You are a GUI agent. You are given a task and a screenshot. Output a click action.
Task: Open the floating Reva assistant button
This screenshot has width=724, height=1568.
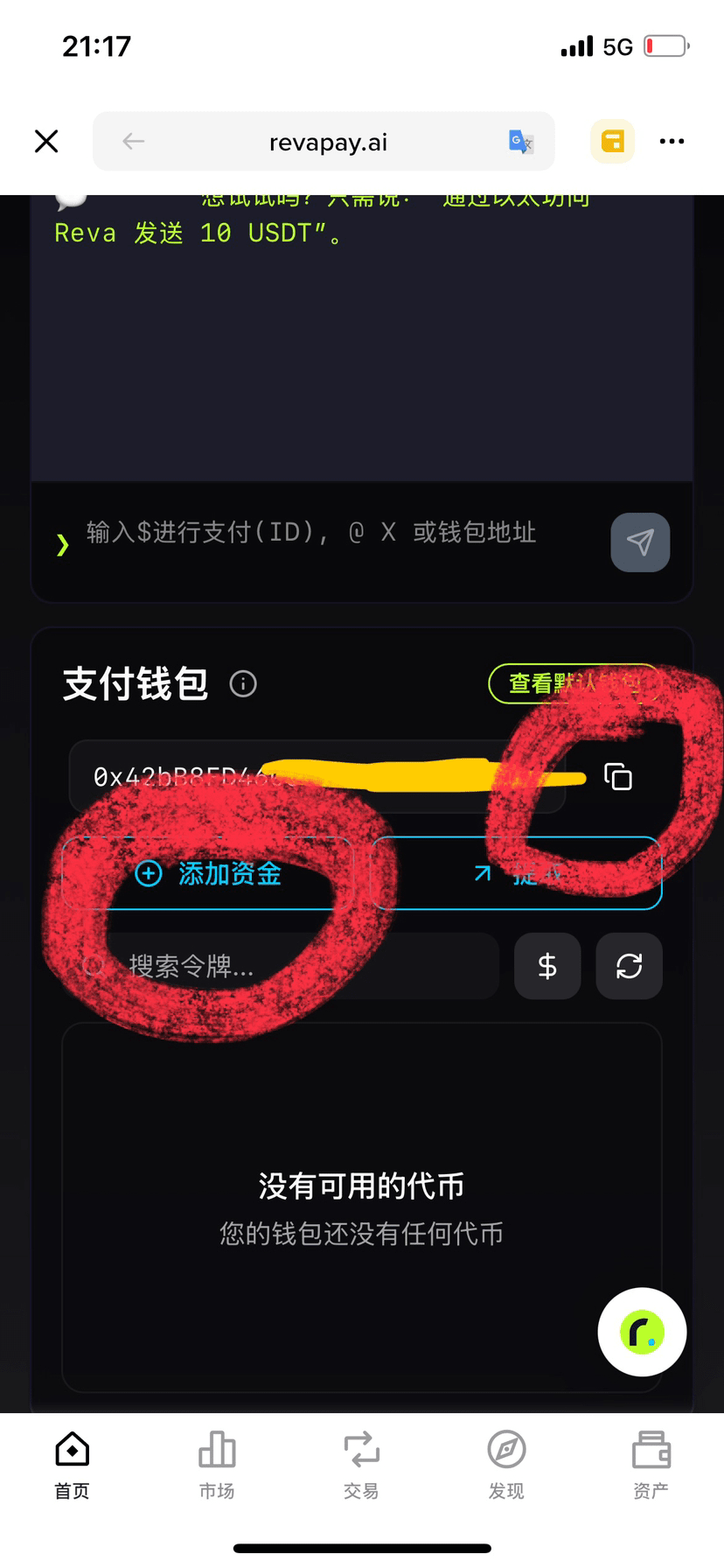642,1332
